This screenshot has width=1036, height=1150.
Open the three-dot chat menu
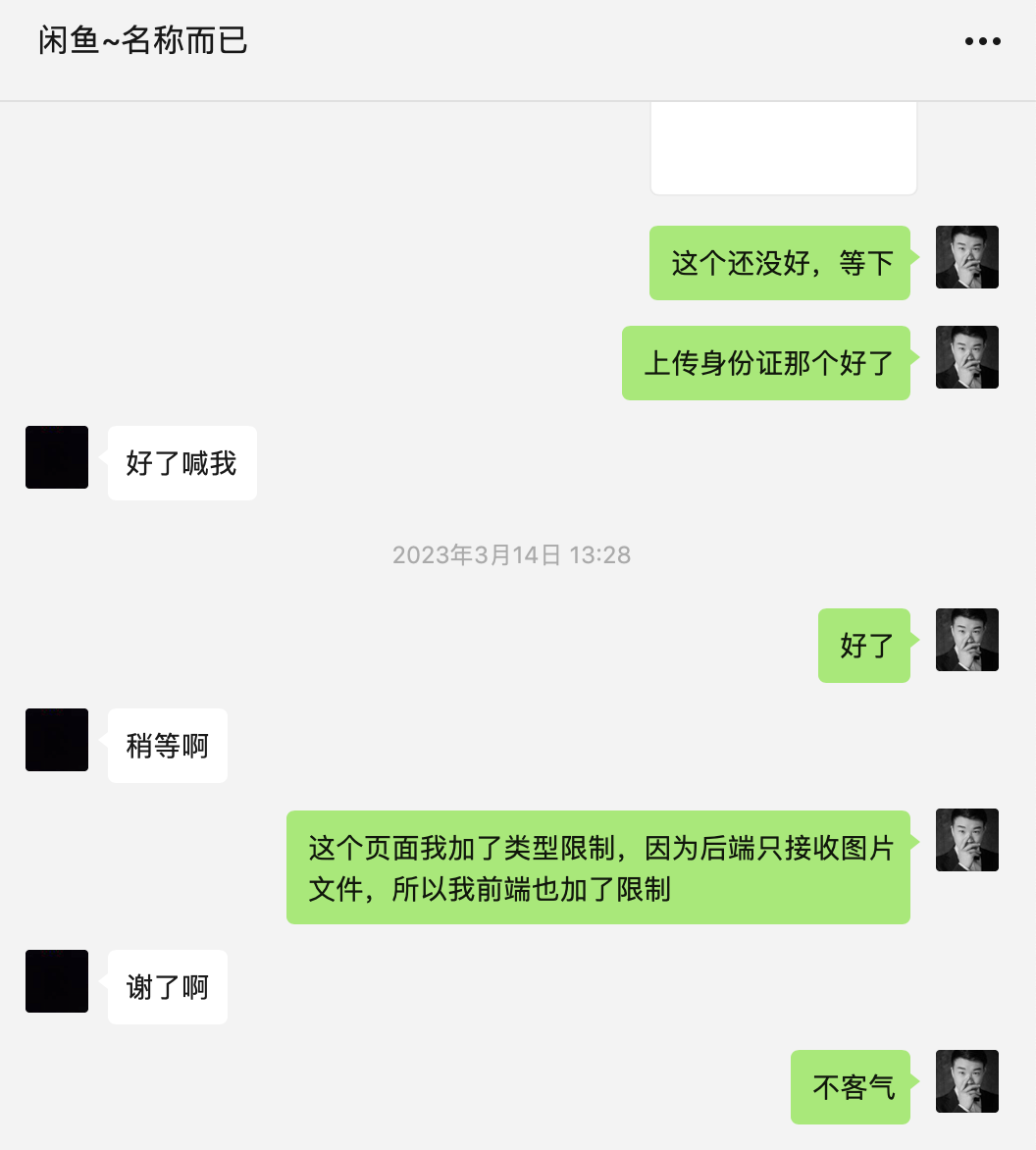pos(982,41)
